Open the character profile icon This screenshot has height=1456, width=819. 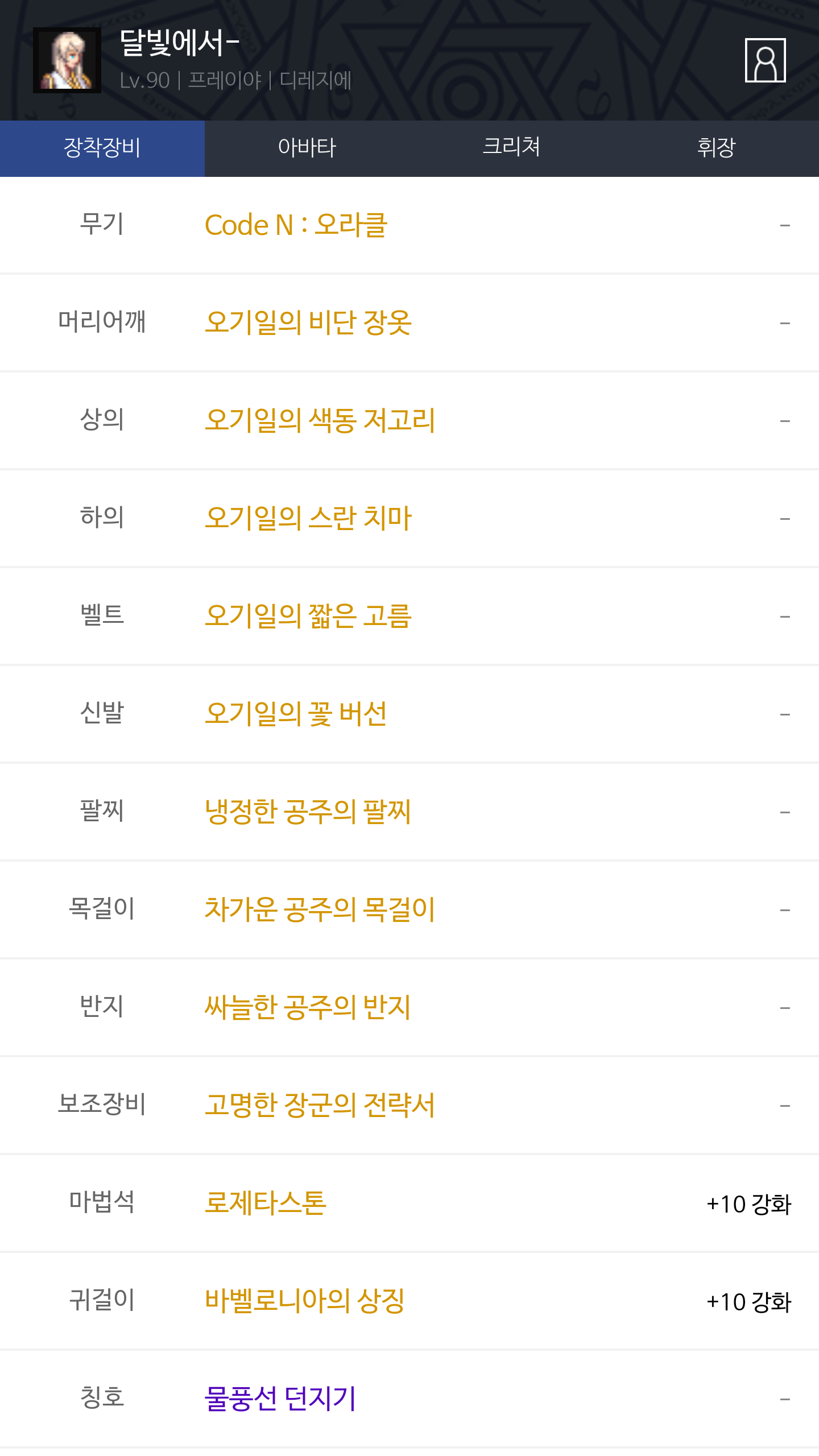(x=765, y=60)
